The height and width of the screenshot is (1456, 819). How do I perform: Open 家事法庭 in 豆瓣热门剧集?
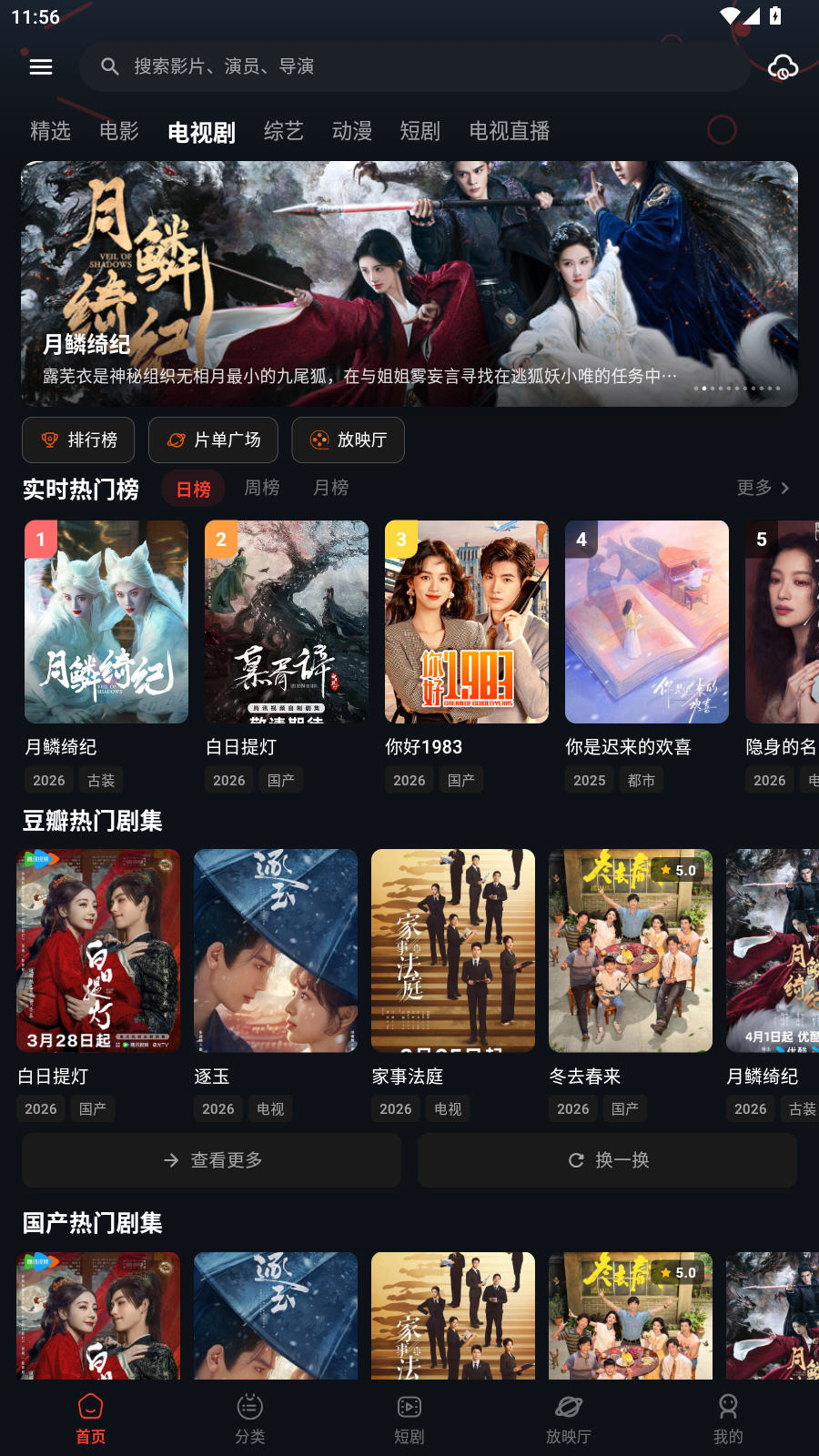[452, 951]
